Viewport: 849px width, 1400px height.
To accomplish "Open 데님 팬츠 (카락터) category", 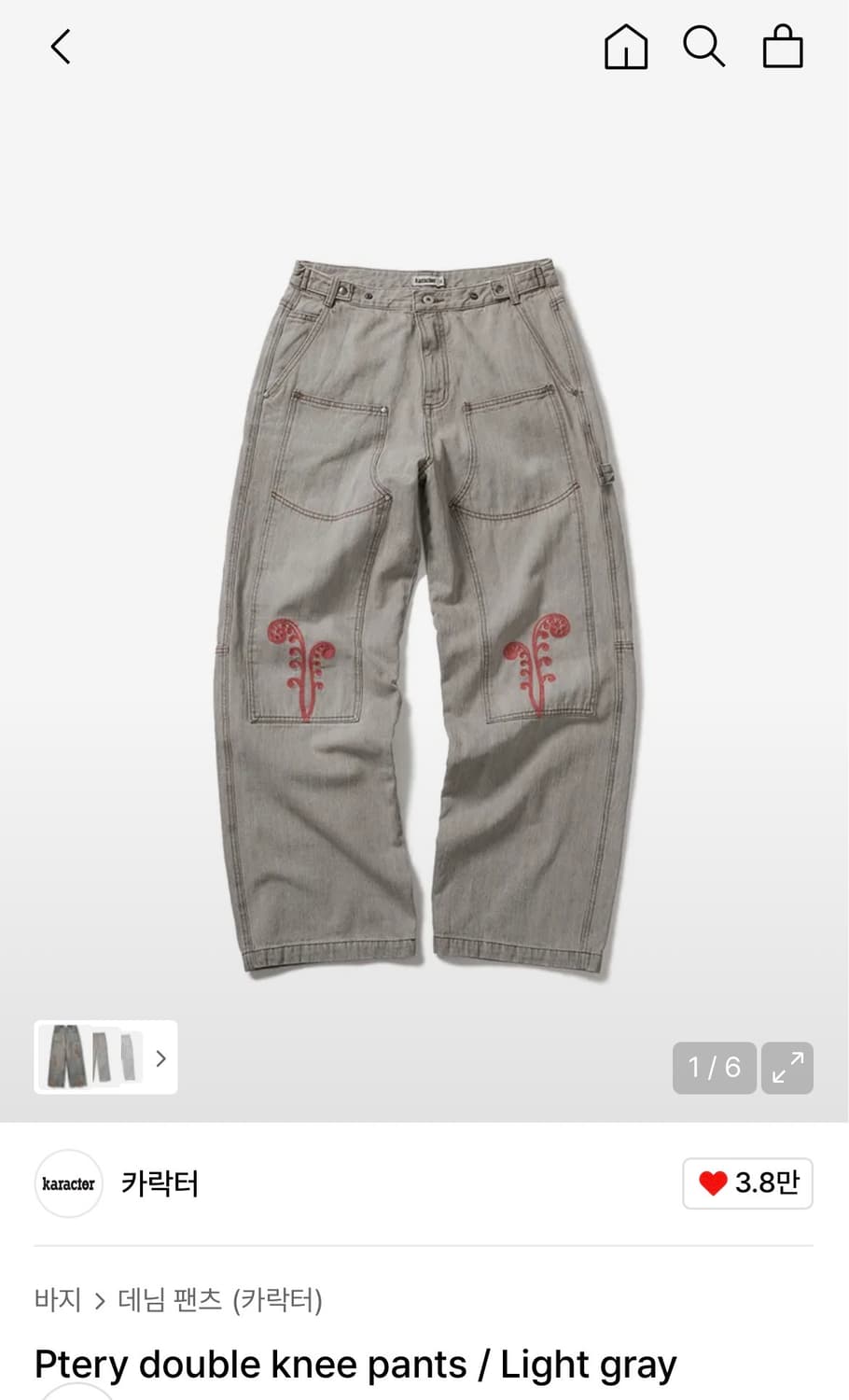I will [219, 1299].
